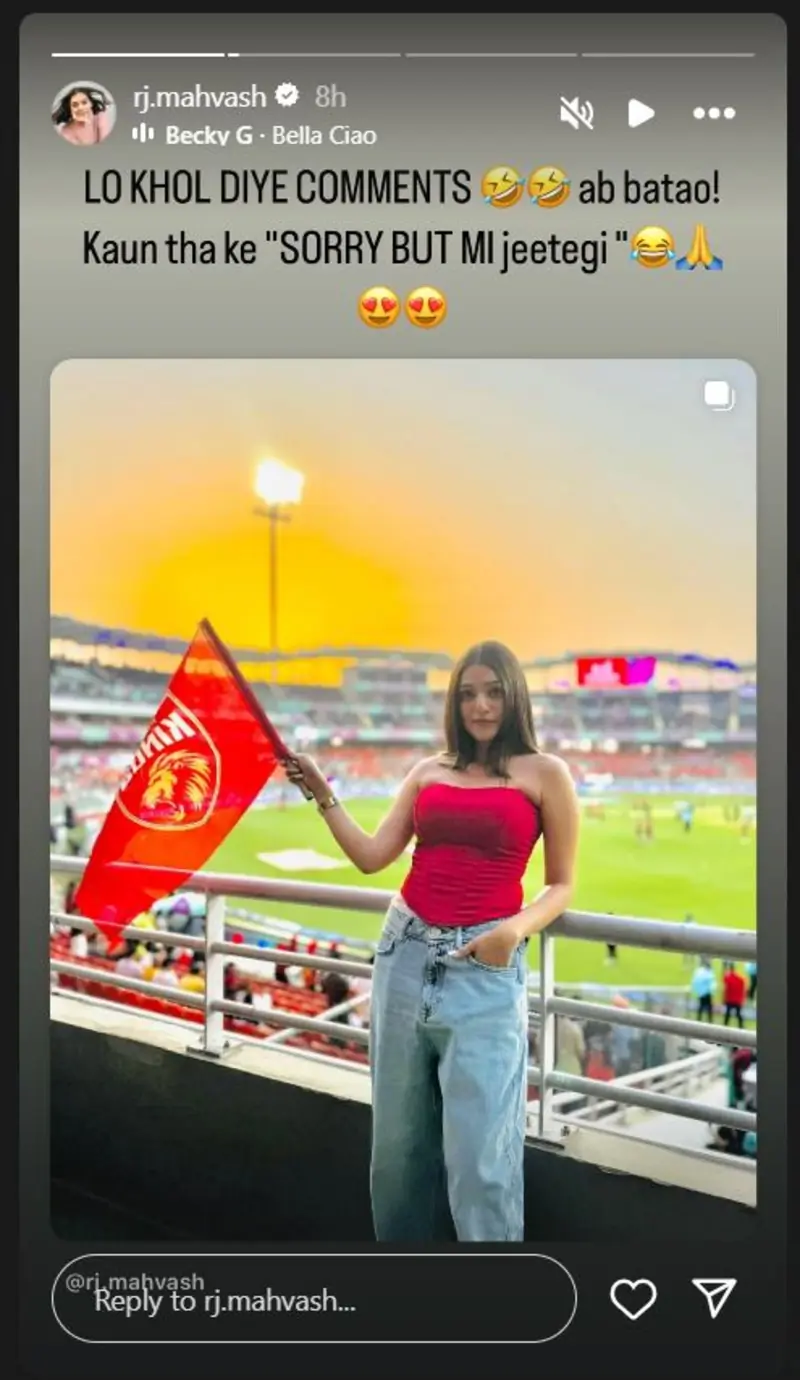Open the rj.mahvash username link
This screenshot has height=1380, width=800.
click(199, 97)
